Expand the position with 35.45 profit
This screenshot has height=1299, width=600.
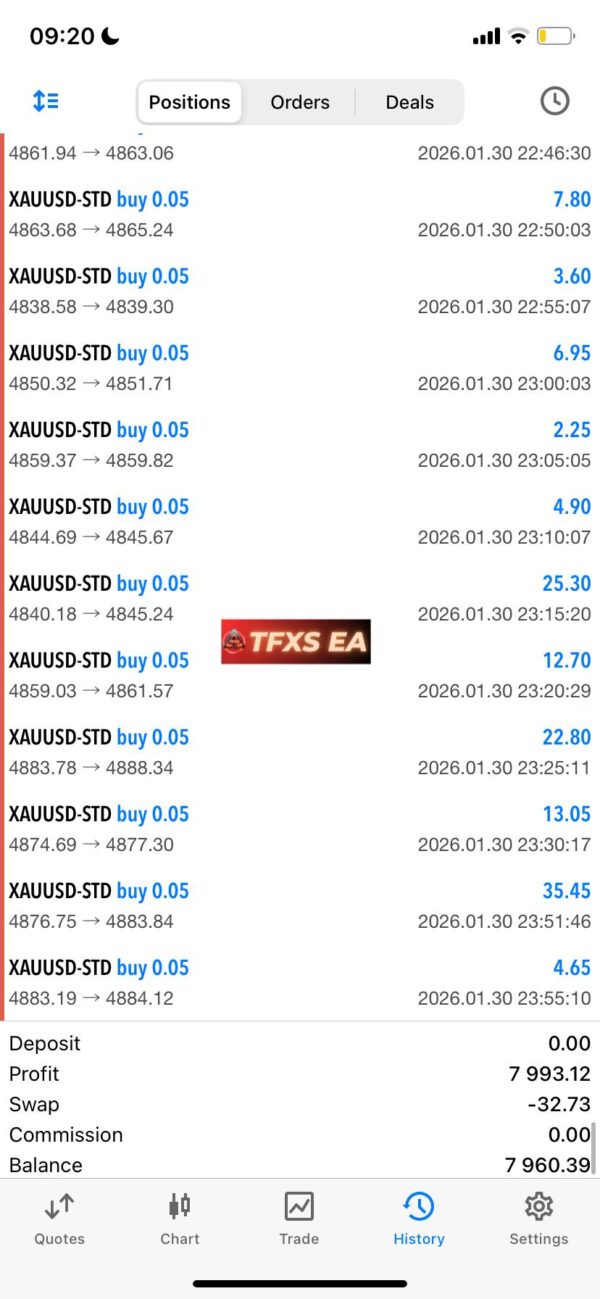(300, 905)
